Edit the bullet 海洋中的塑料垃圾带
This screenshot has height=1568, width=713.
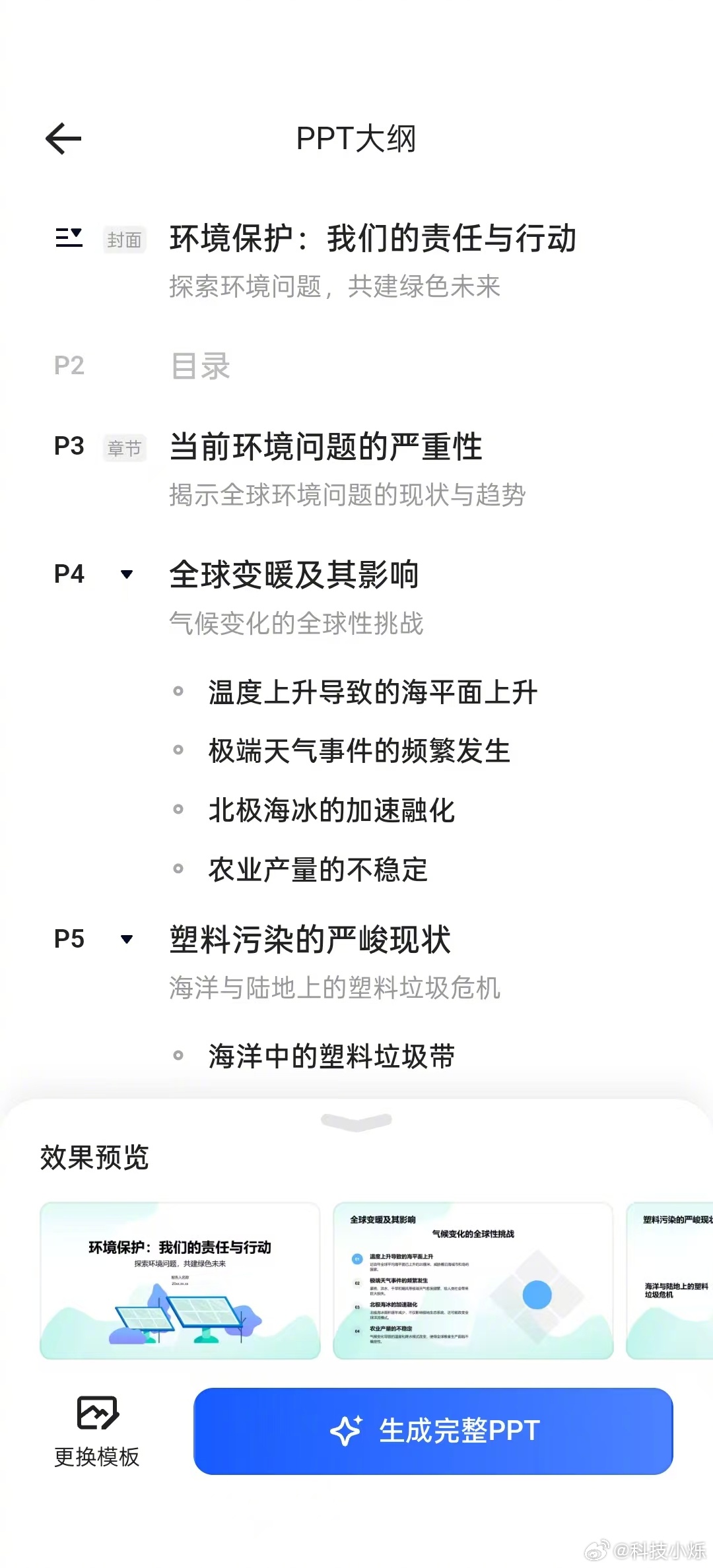point(332,1056)
